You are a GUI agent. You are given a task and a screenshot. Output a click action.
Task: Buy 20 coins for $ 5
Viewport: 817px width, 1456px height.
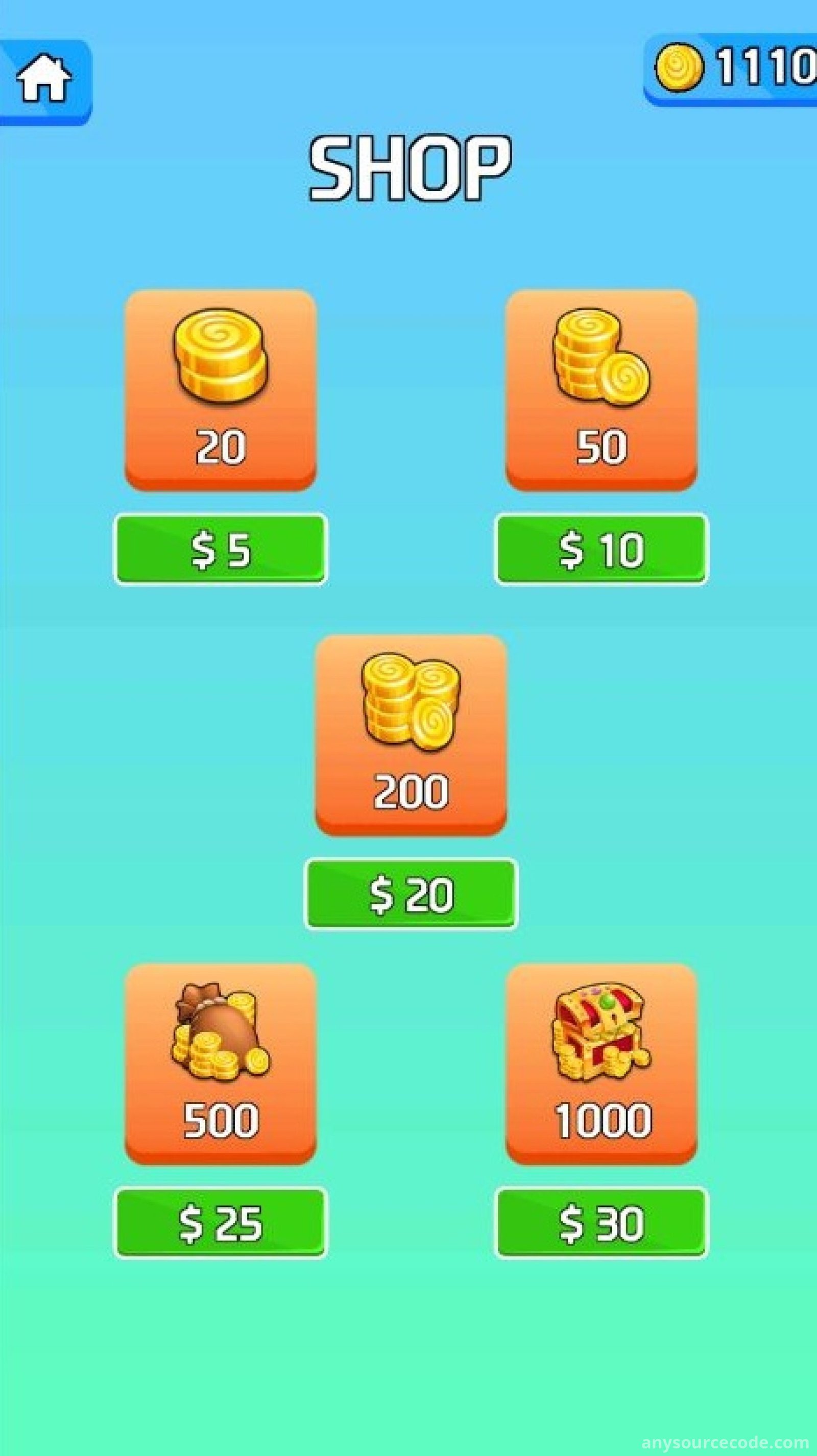coord(221,550)
